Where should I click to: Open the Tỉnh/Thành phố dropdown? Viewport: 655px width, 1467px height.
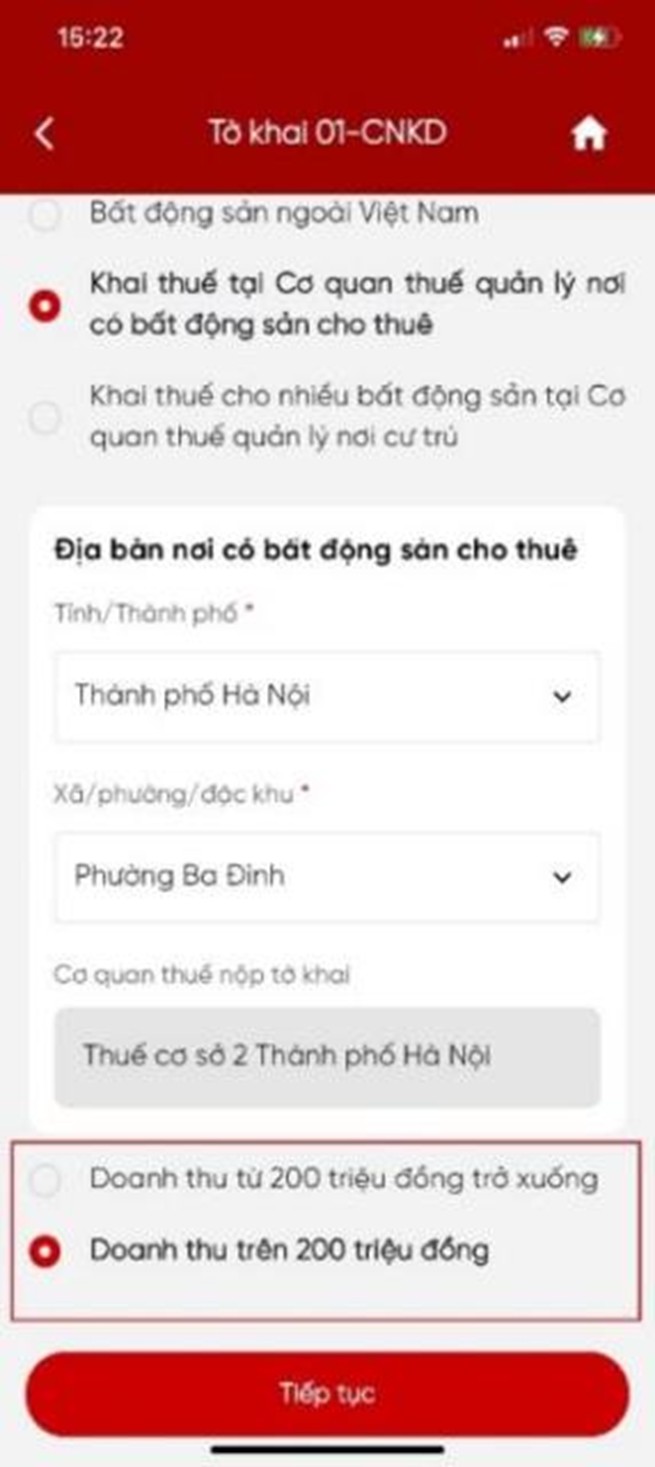327,697
